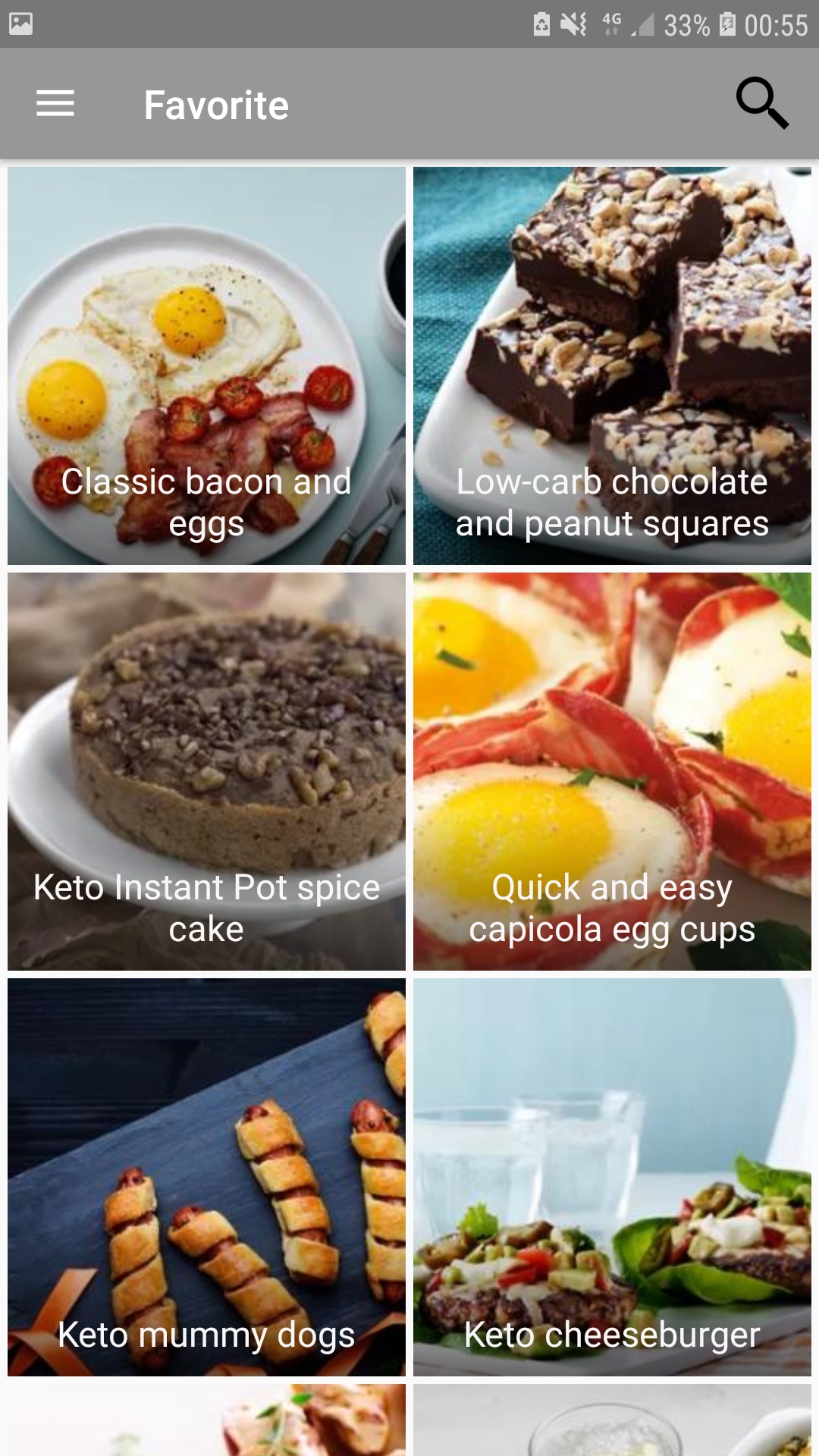Open the navigation drawer menu
Image resolution: width=819 pixels, height=1456 pixels.
55,104
